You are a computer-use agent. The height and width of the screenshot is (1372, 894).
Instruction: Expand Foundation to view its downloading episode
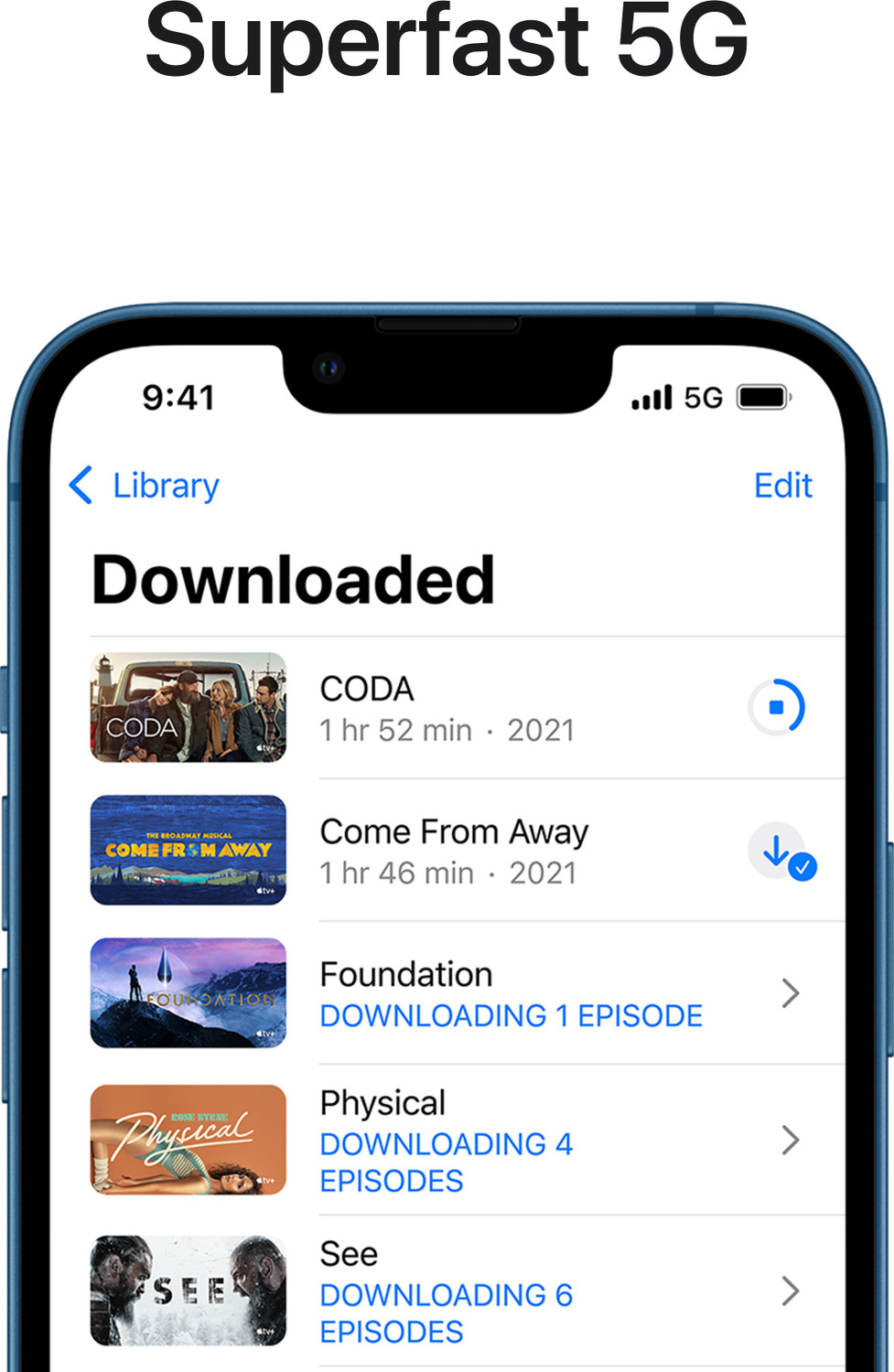click(789, 994)
